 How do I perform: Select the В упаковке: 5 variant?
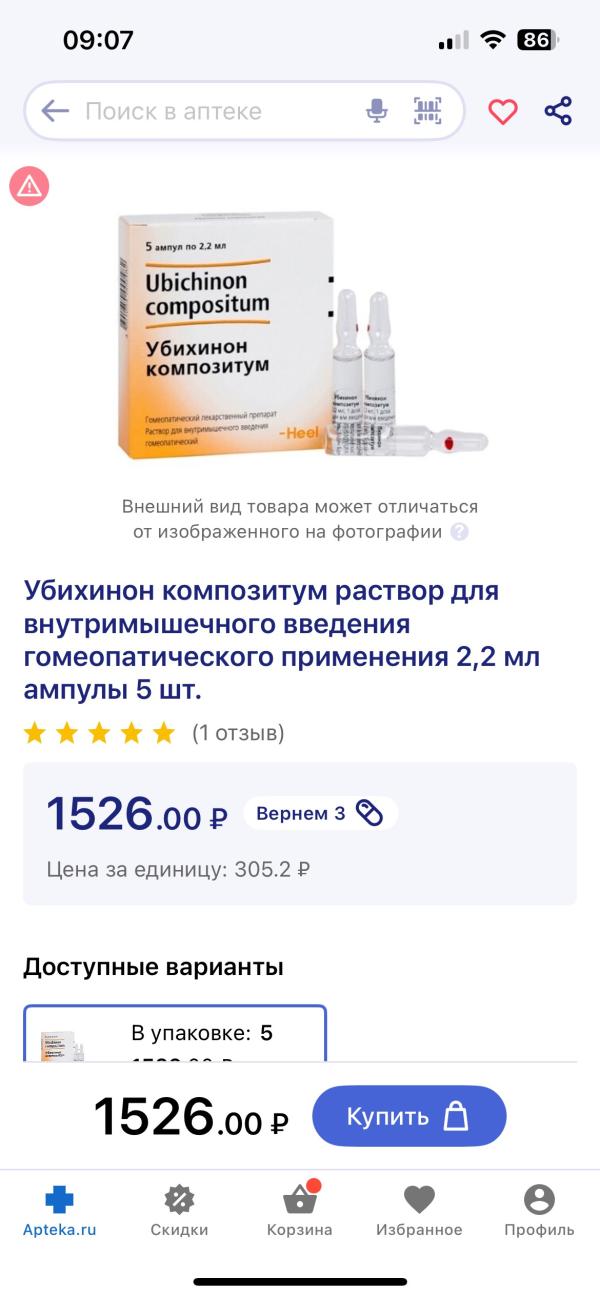pyautogui.click(x=175, y=1035)
